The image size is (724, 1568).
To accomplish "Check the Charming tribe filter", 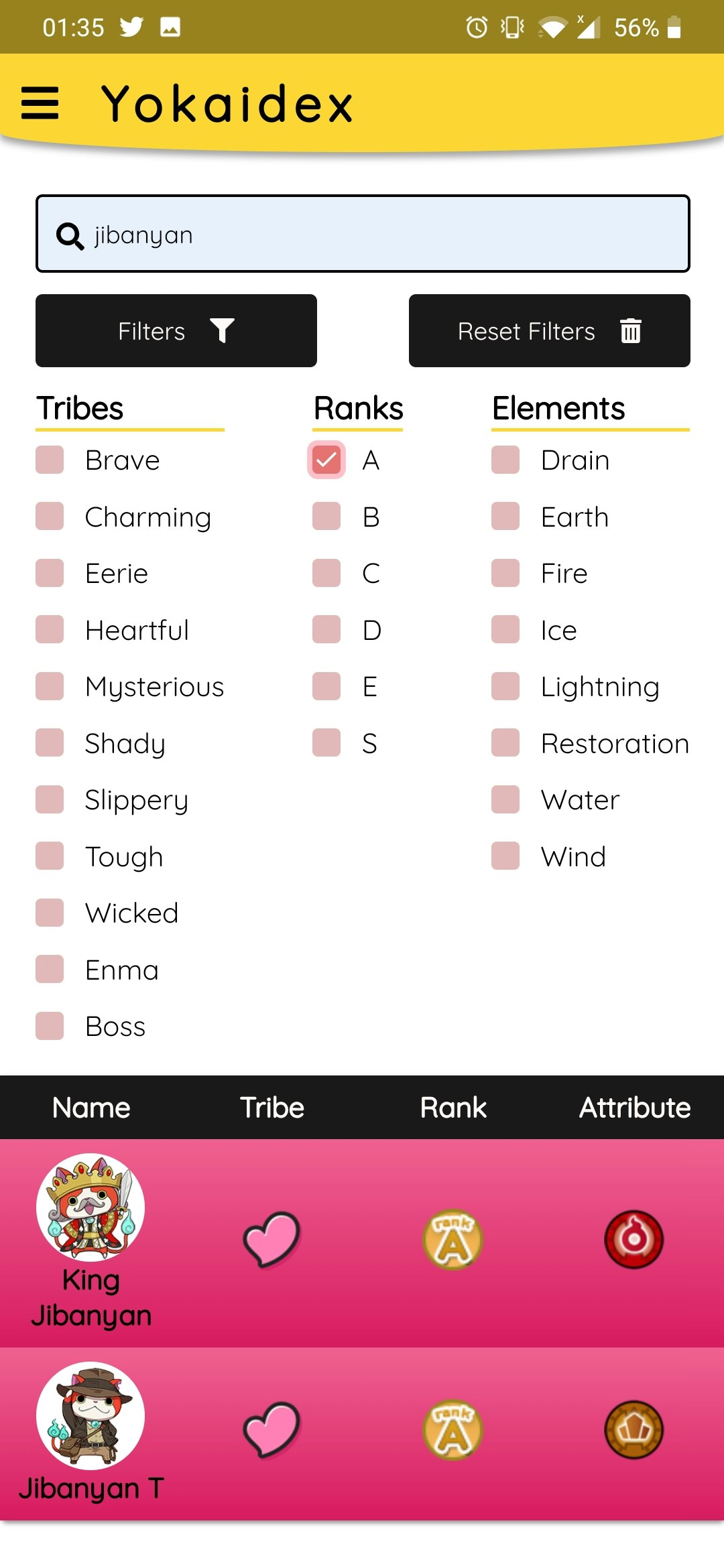I will [50, 517].
